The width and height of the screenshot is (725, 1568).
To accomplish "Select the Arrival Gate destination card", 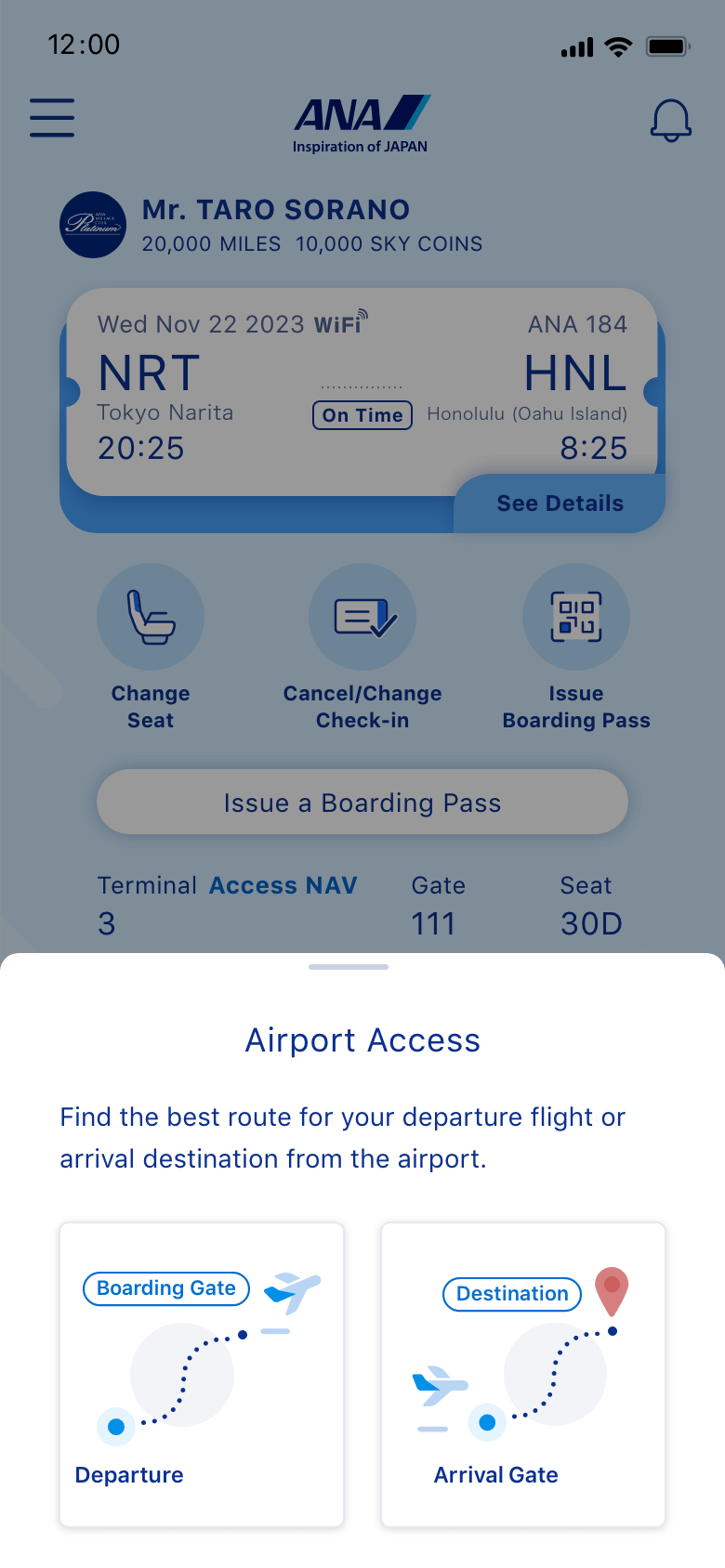I will [x=523, y=1375].
